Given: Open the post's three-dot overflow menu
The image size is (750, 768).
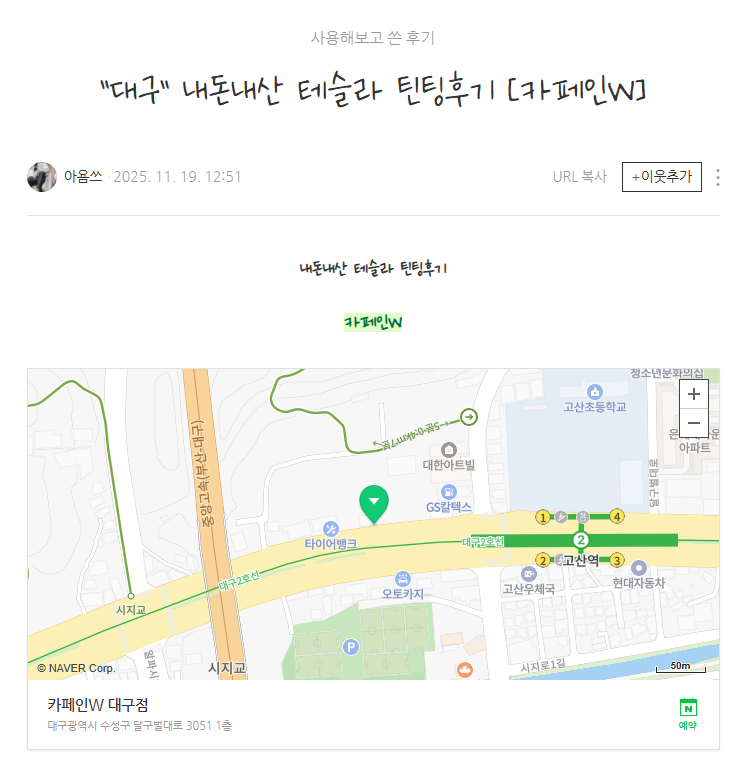Looking at the screenshot, I should coord(718,177).
